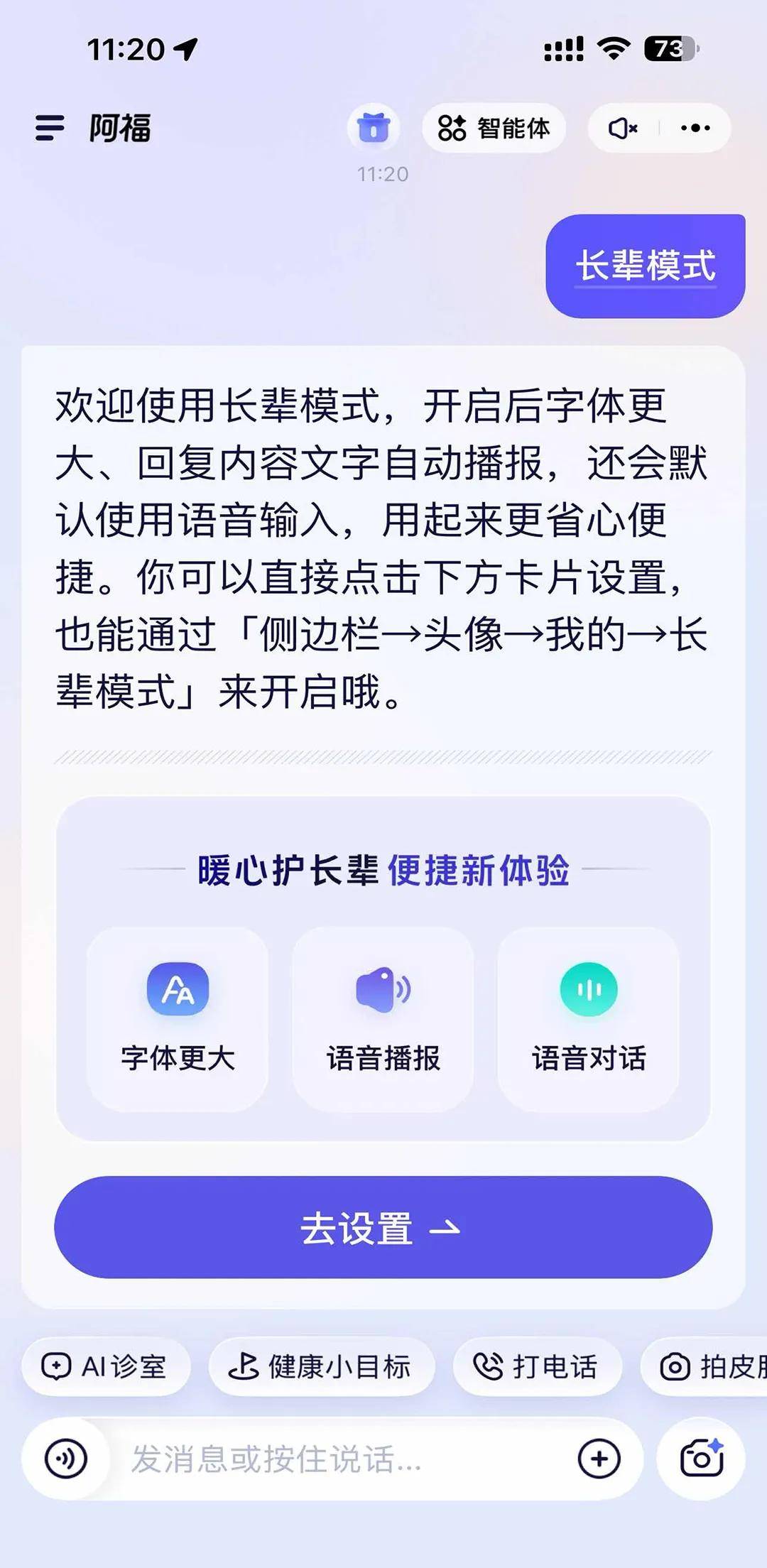Select the 健康小目标 shortcut chip
767x1568 pixels.
pyautogui.click(x=320, y=1365)
